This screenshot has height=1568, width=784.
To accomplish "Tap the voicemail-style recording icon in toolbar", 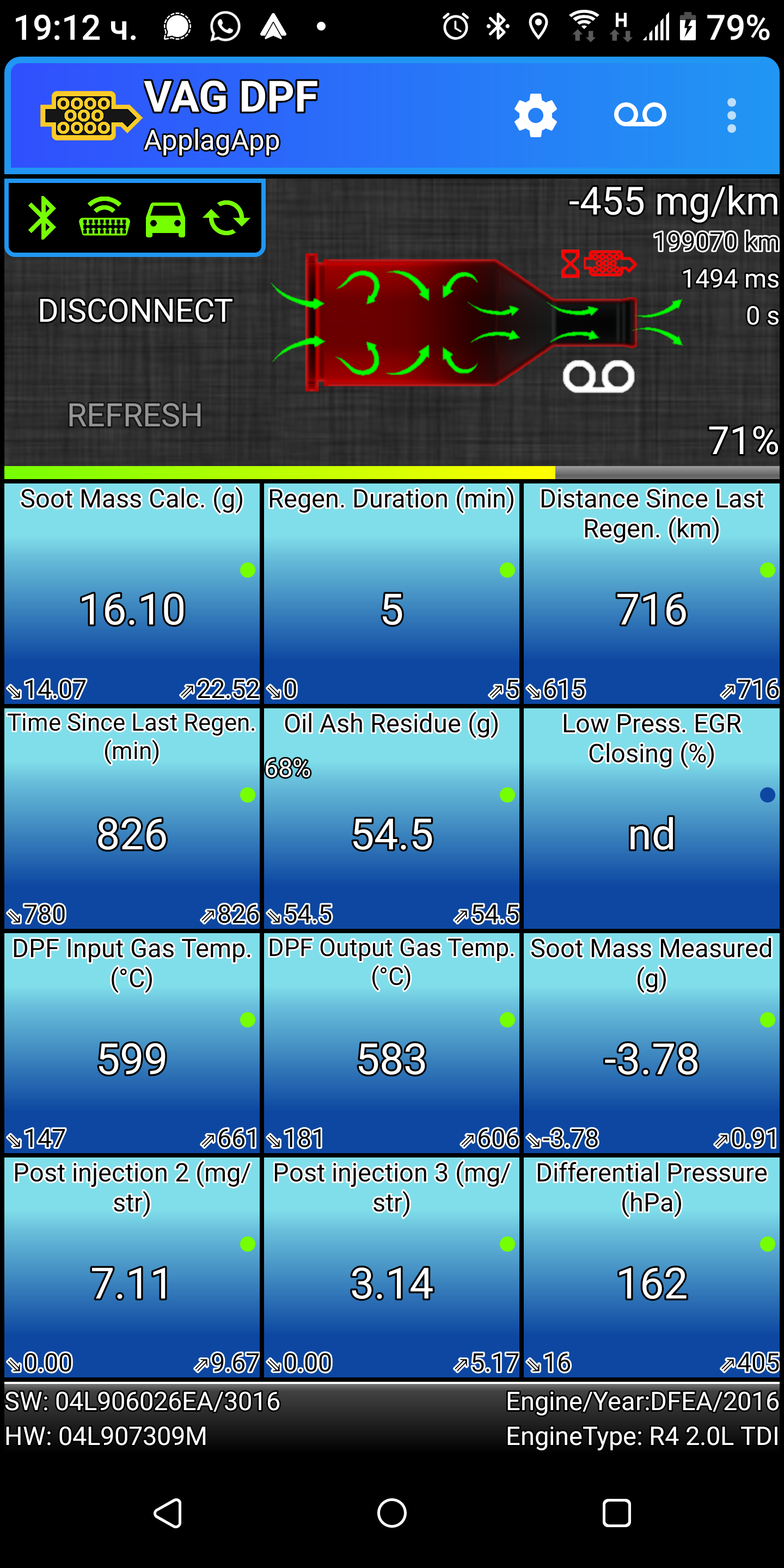I will click(x=640, y=115).
